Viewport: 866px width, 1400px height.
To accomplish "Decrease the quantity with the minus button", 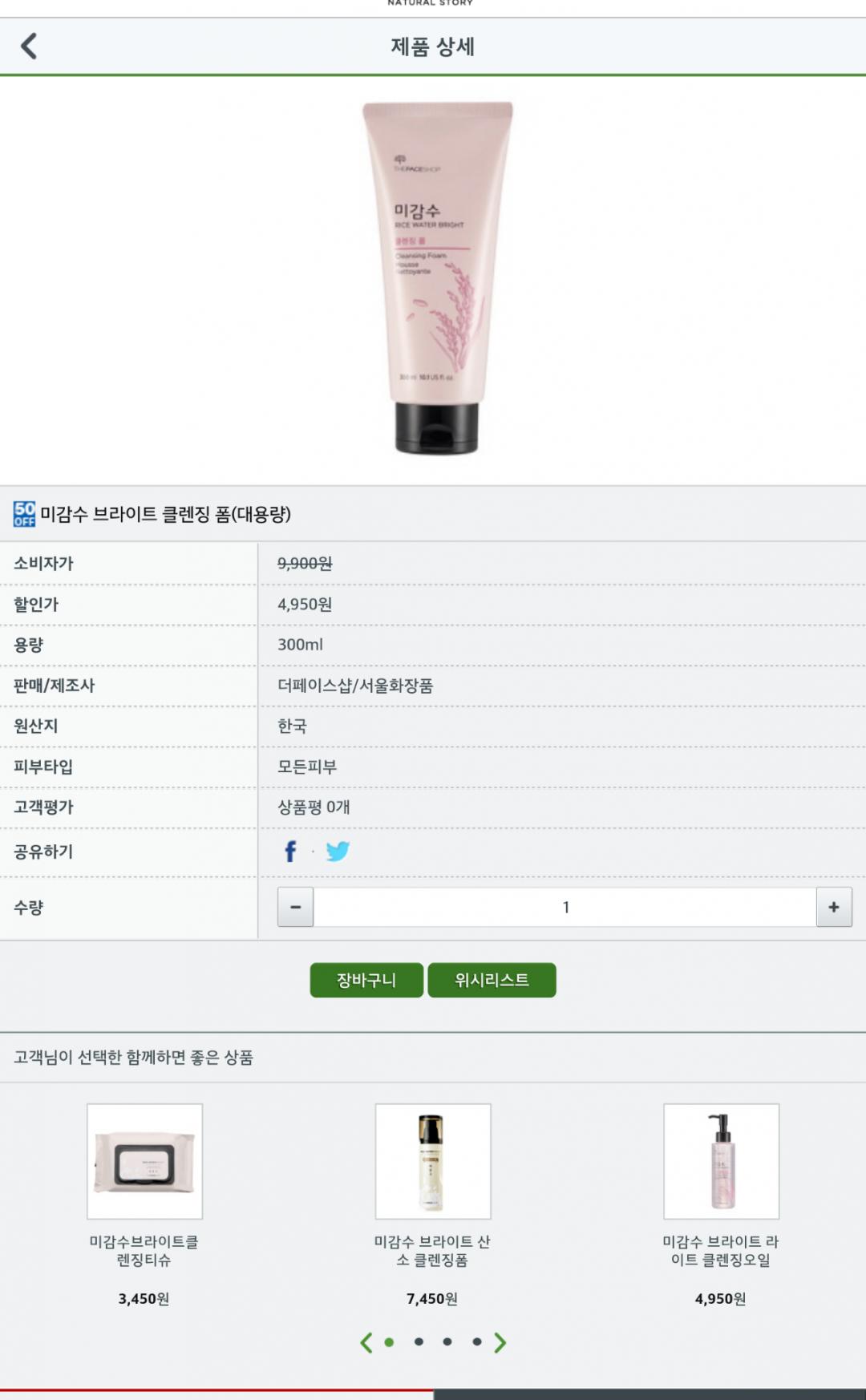I will point(296,907).
